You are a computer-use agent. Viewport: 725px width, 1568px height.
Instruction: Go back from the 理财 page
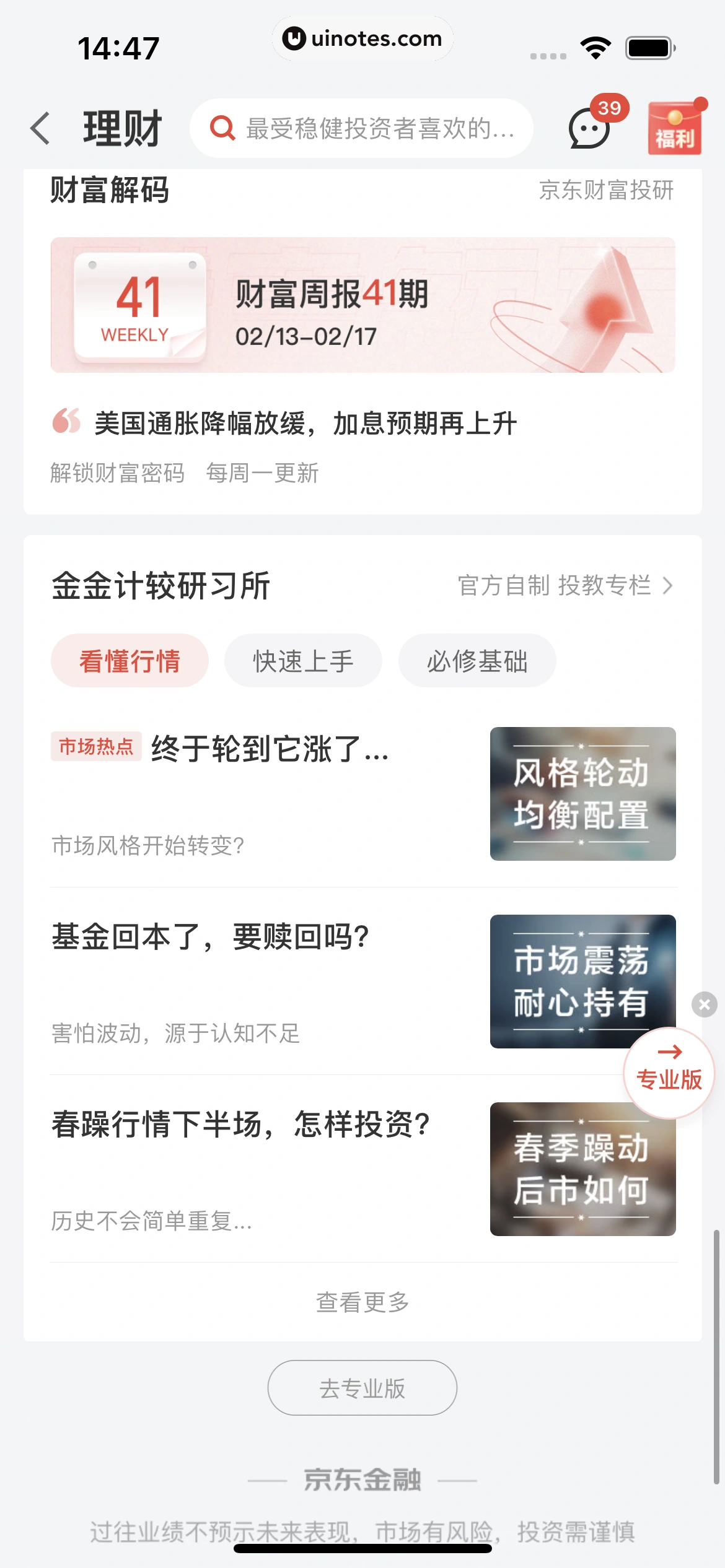(40, 129)
